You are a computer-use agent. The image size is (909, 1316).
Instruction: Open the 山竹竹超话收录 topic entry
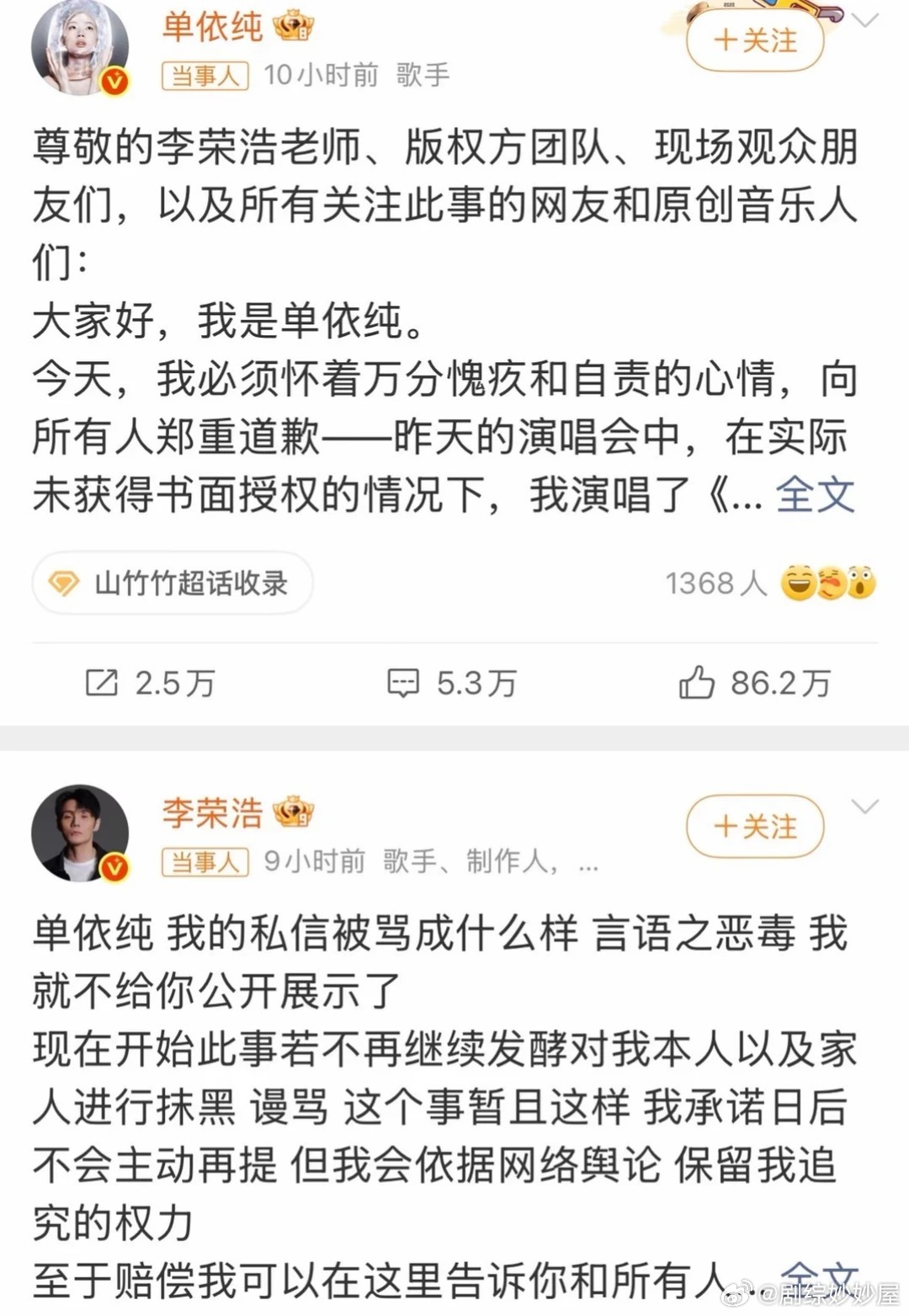tap(172, 582)
